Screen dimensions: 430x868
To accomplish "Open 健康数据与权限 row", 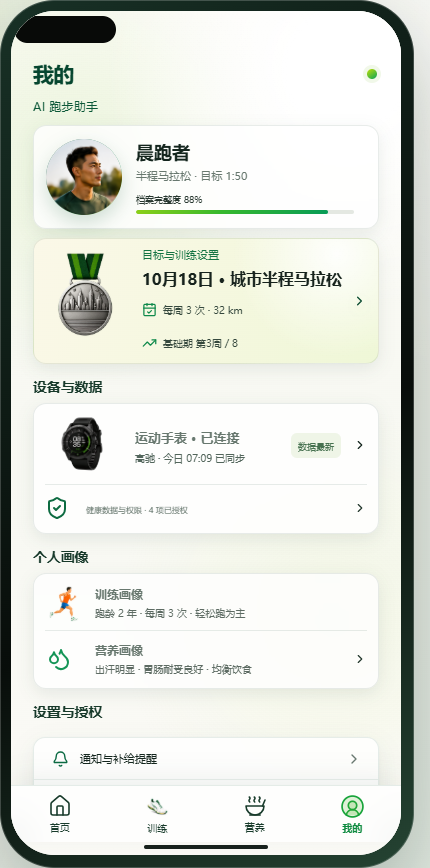I will coord(206,509).
